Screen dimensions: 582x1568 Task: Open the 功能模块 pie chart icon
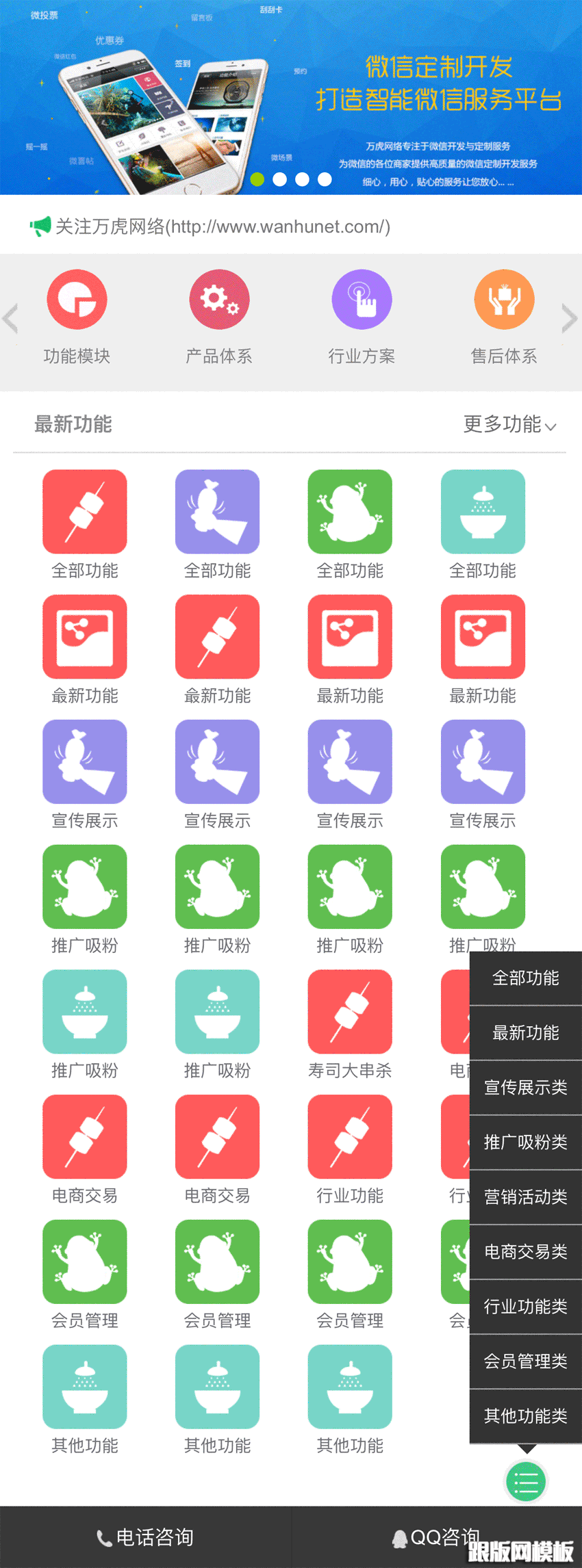76,299
